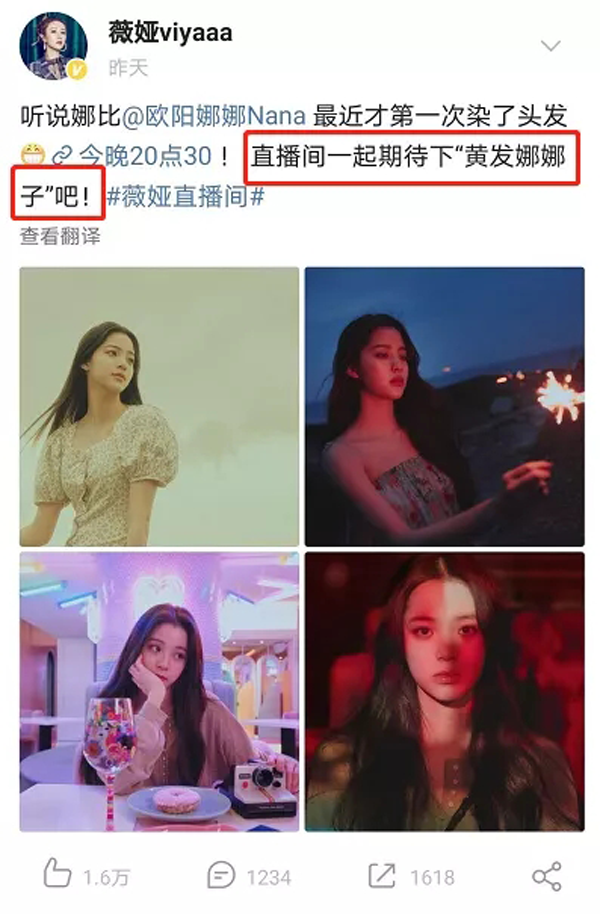The image size is (600, 914).
Task: Open the photo with donut and camera
Action: 159,691
